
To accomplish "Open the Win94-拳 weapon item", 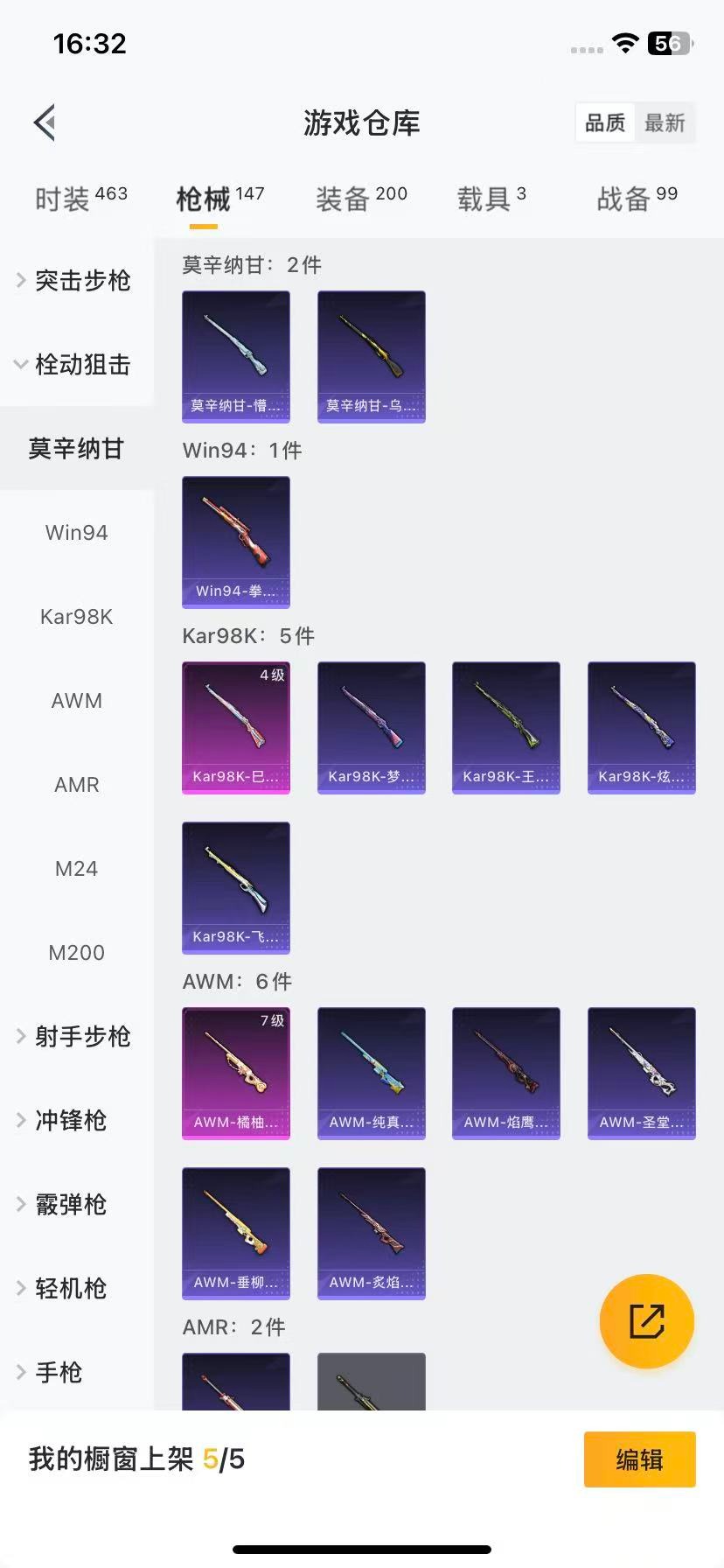I will pyautogui.click(x=235, y=542).
